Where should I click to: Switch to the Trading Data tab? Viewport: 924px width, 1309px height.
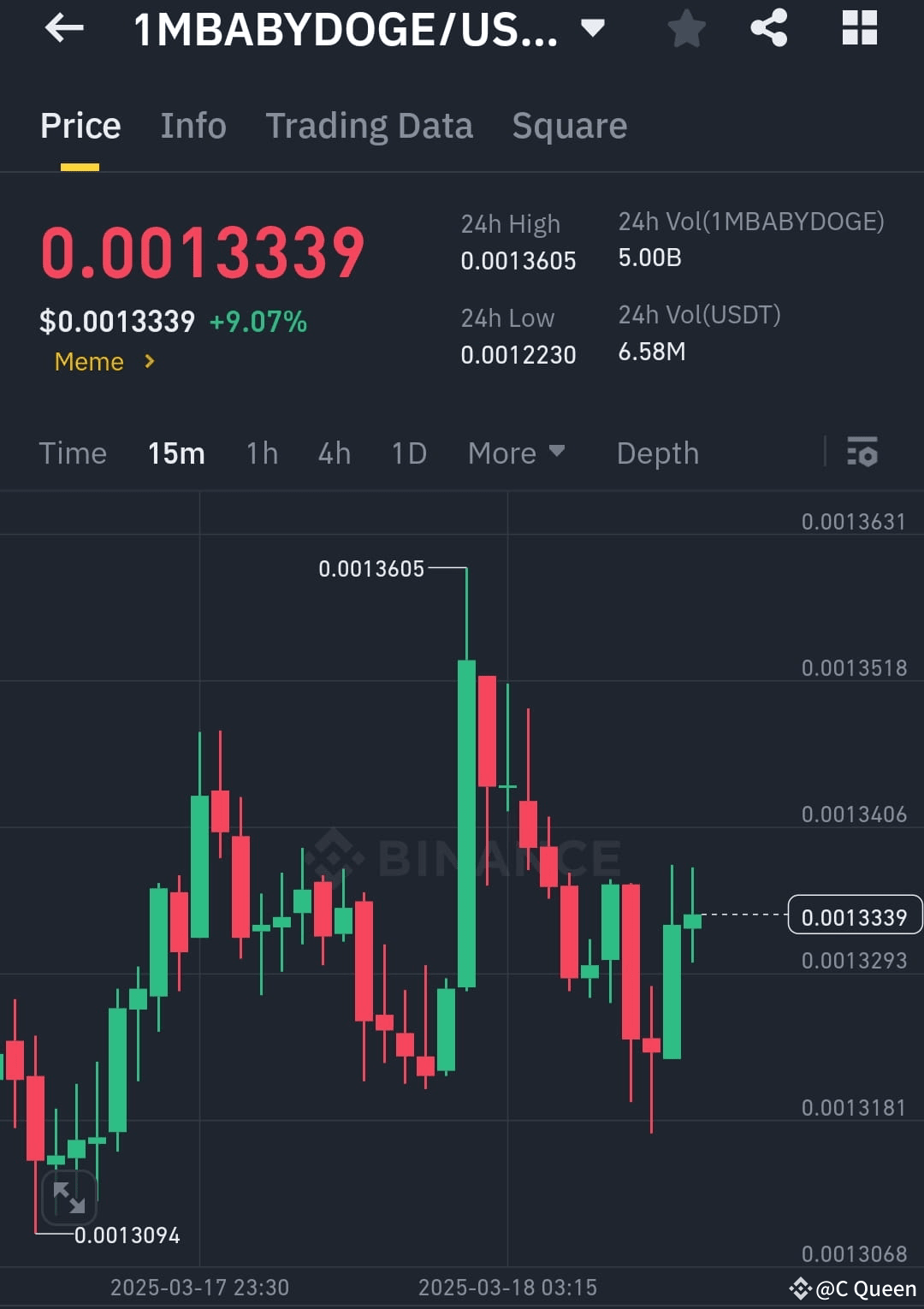[x=370, y=125]
